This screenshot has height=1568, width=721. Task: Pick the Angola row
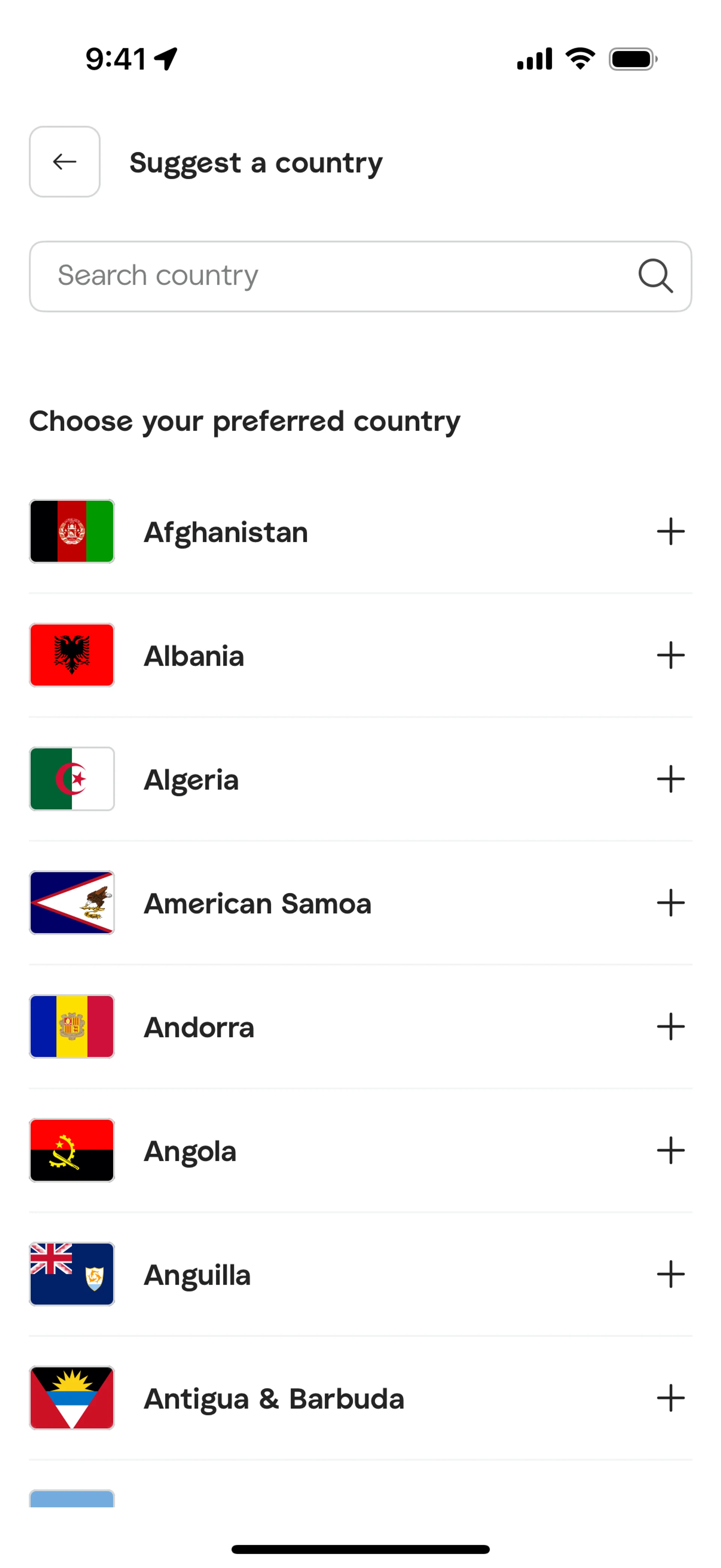tap(190, 1150)
